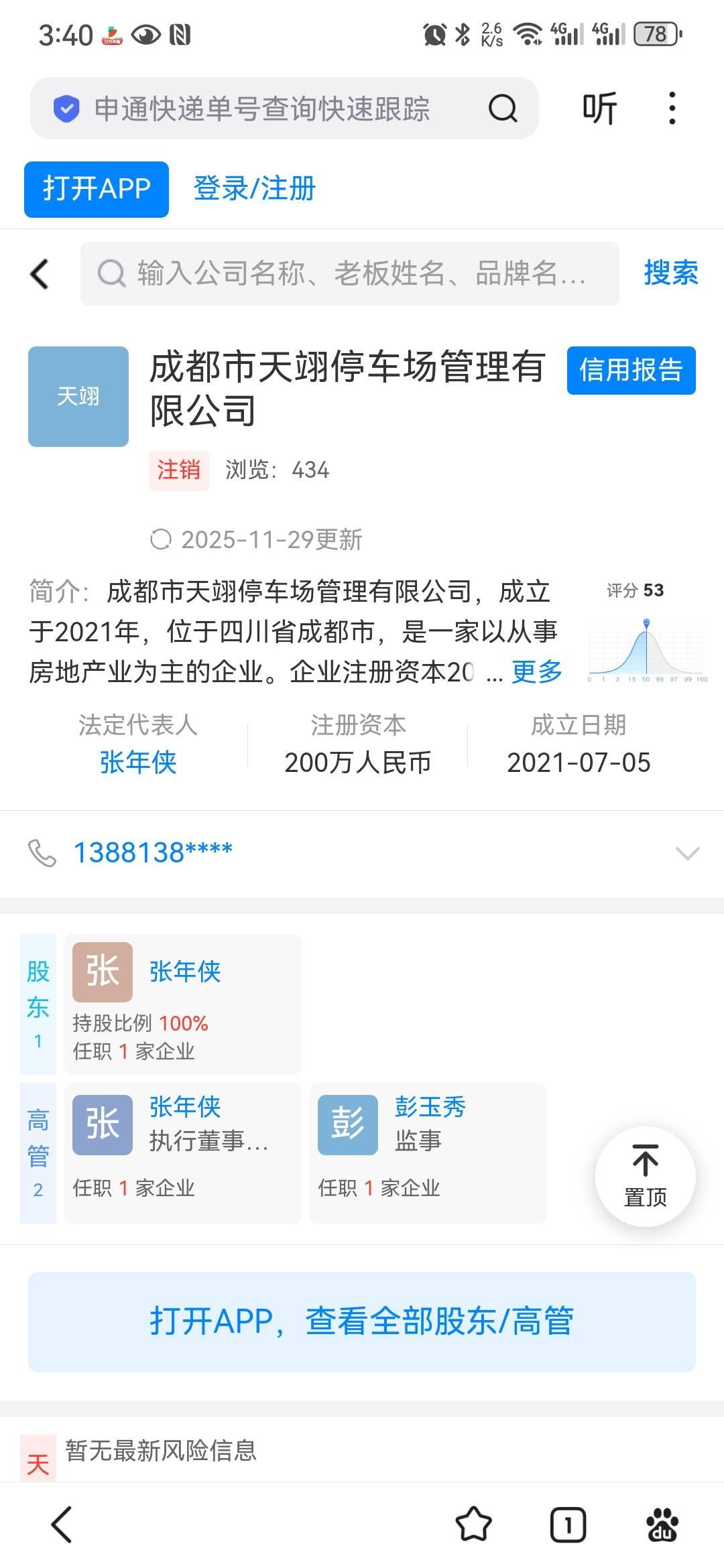The image size is (724, 1568).
Task: Tap the 打开APP button
Action: coord(97,189)
